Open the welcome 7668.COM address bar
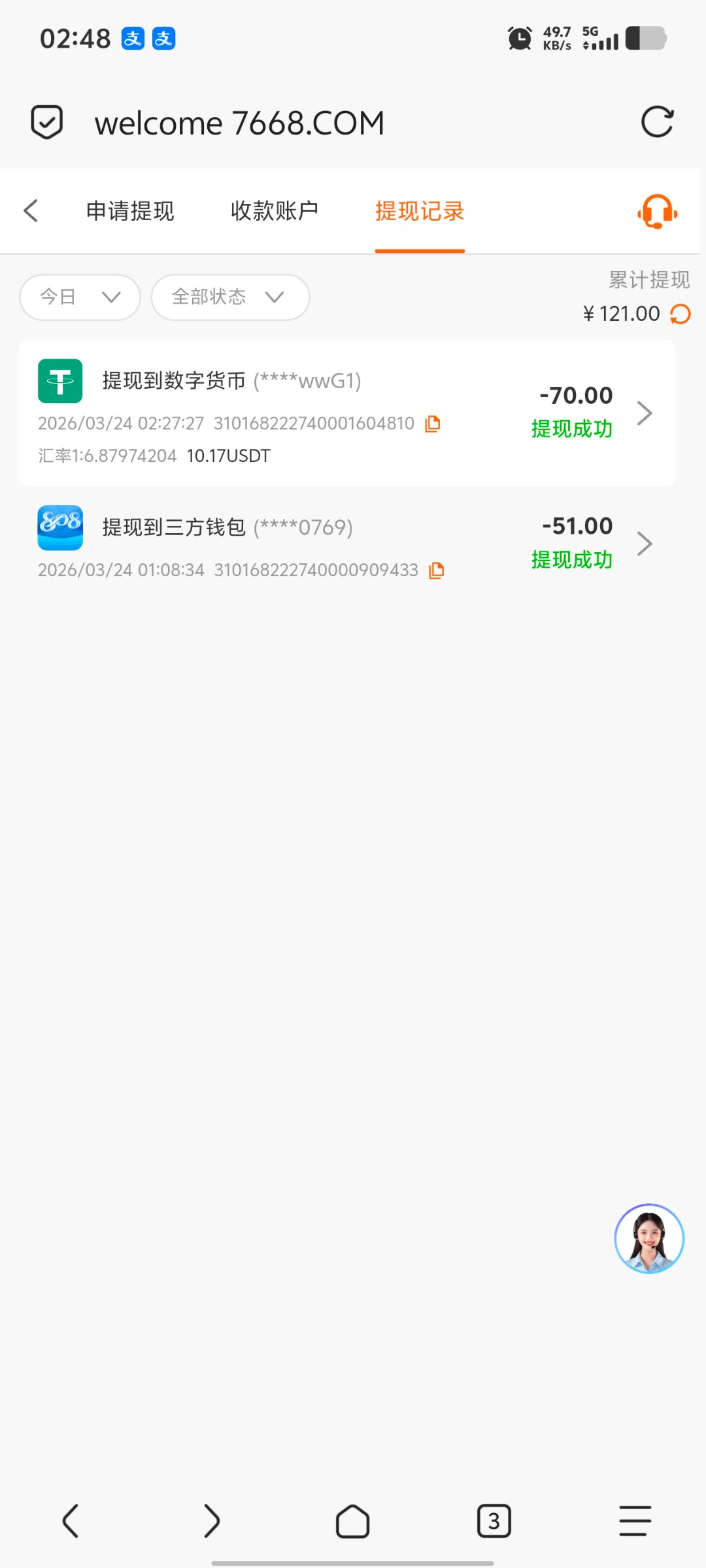 [239, 123]
